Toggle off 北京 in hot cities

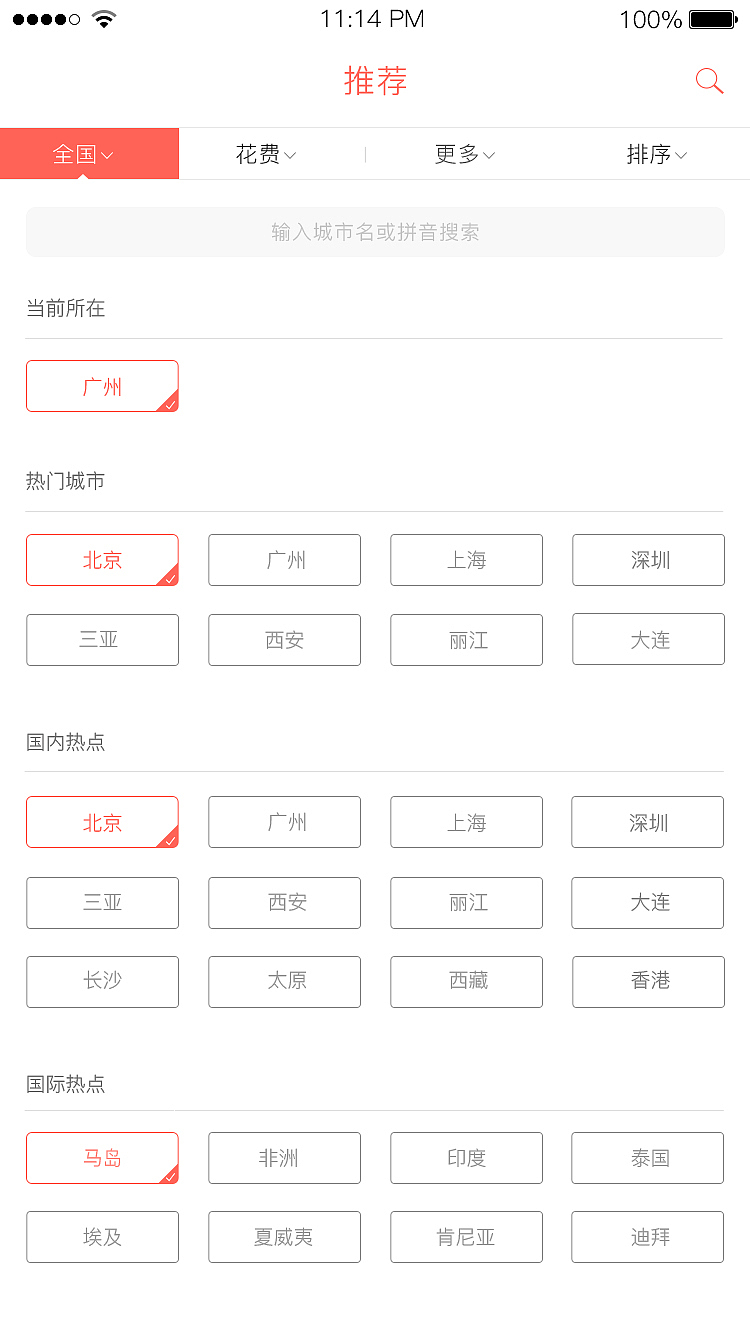click(x=102, y=560)
